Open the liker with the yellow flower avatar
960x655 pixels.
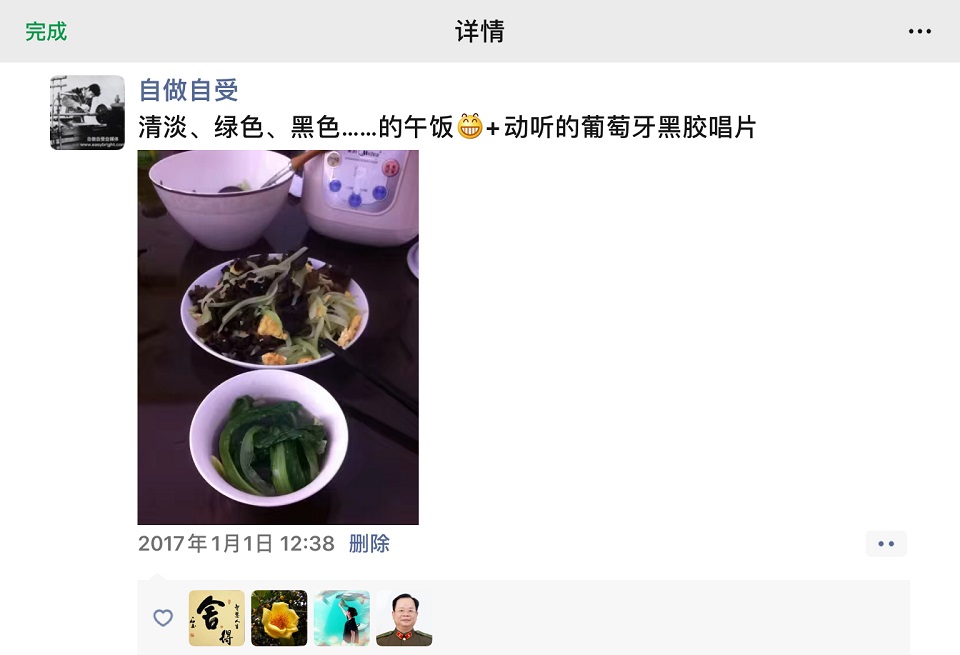click(x=279, y=618)
